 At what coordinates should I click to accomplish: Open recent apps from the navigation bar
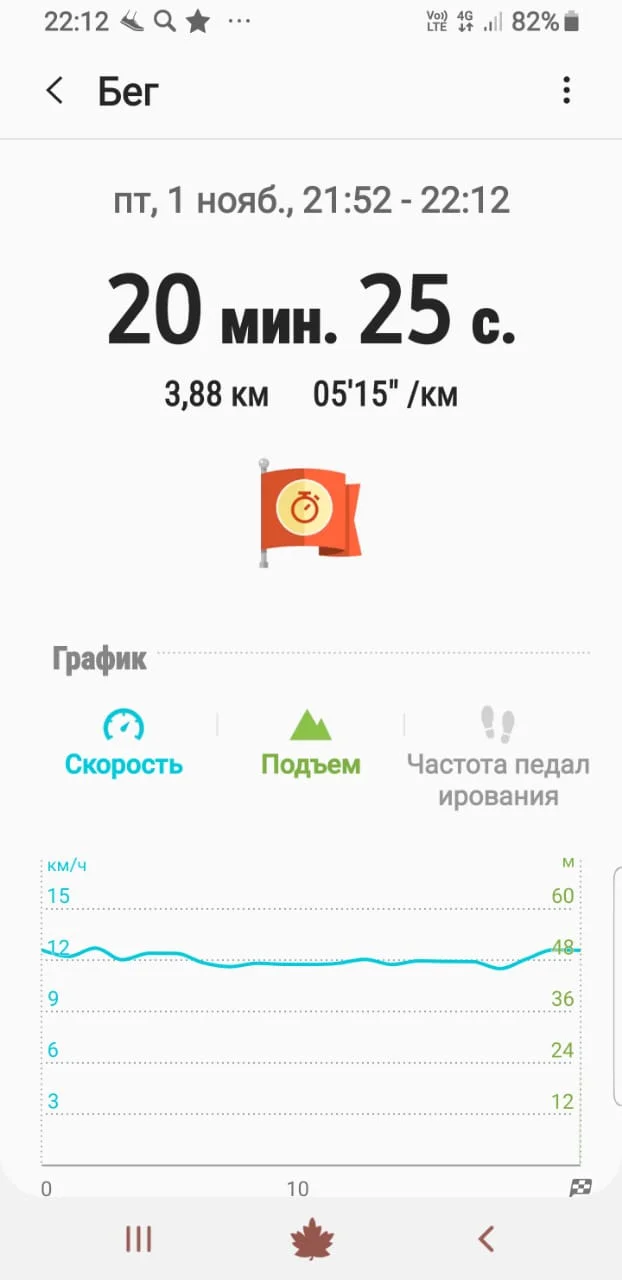[x=138, y=1240]
